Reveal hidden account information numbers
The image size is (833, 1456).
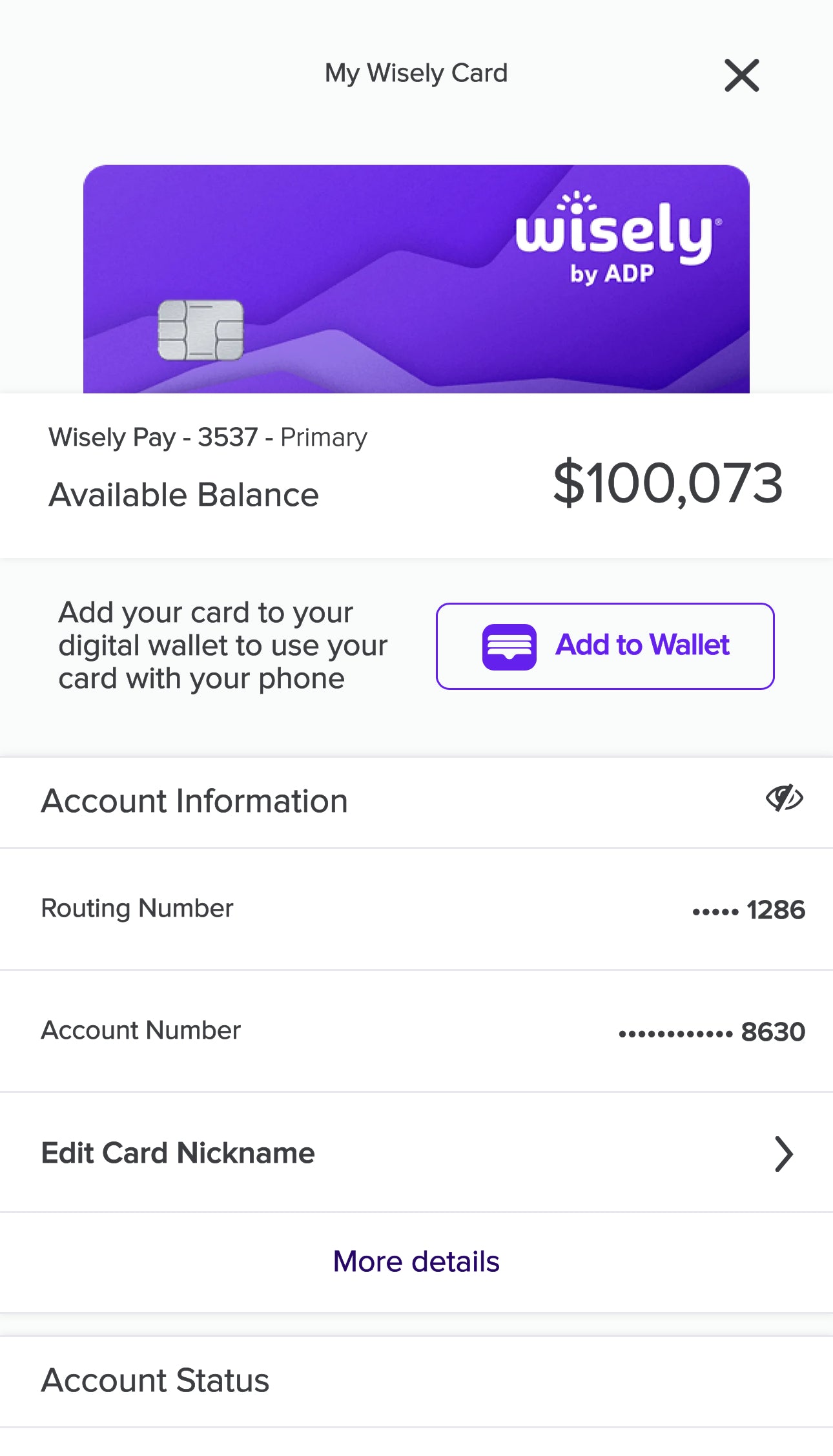point(784,798)
